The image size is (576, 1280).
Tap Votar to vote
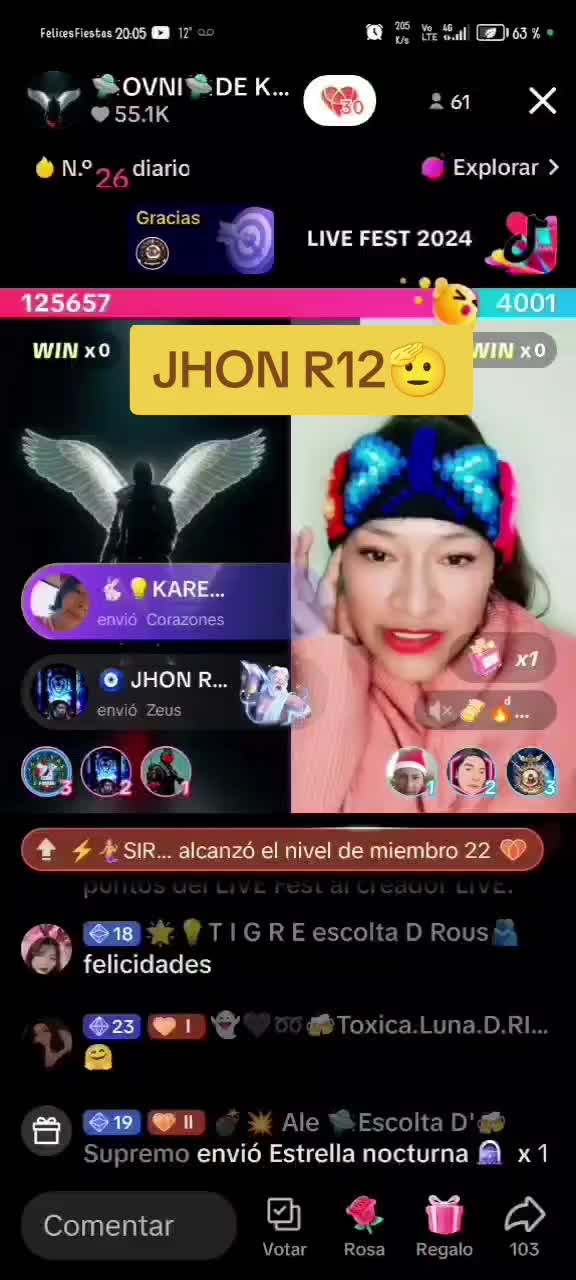coord(284,1228)
